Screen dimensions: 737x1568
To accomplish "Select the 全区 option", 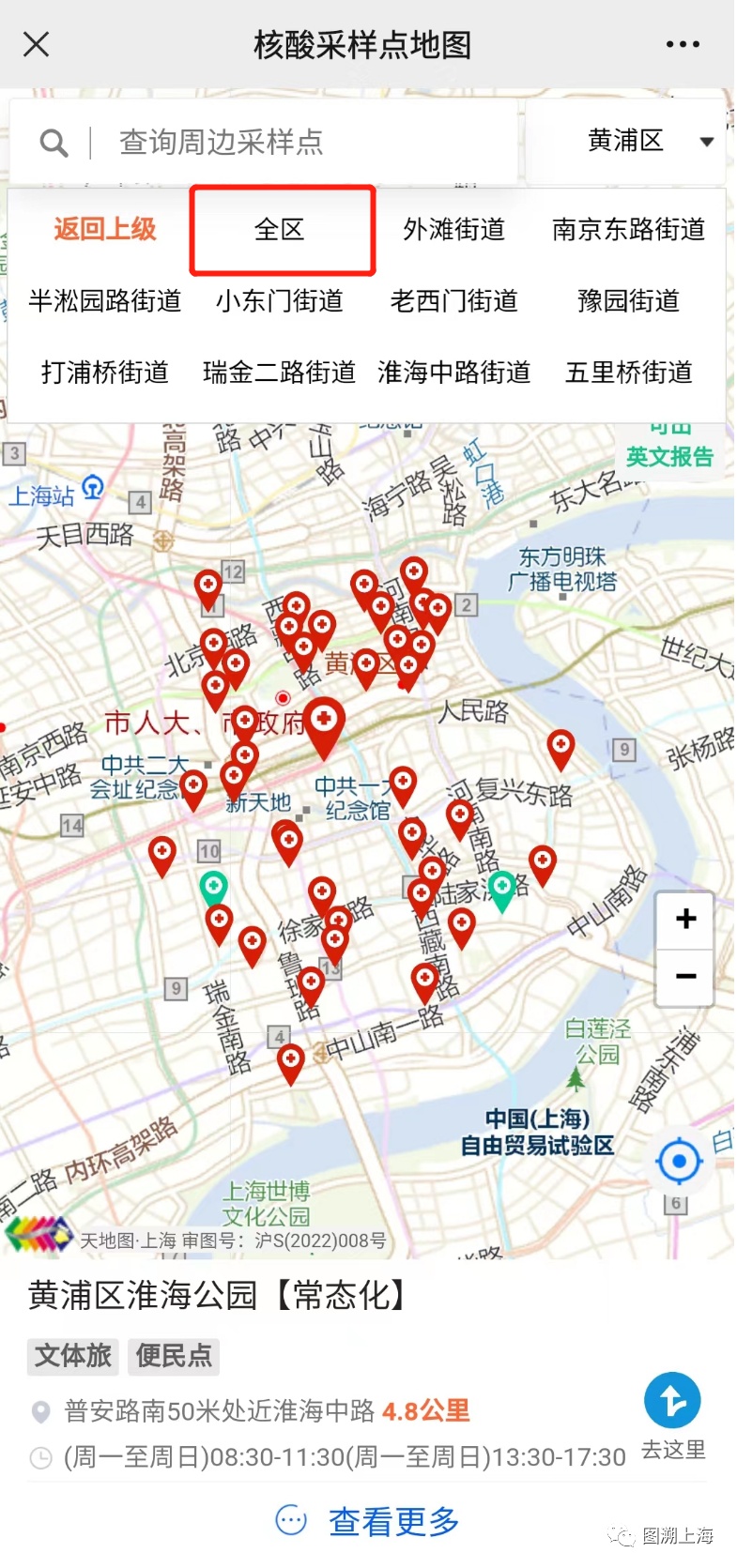I will tap(280, 230).
